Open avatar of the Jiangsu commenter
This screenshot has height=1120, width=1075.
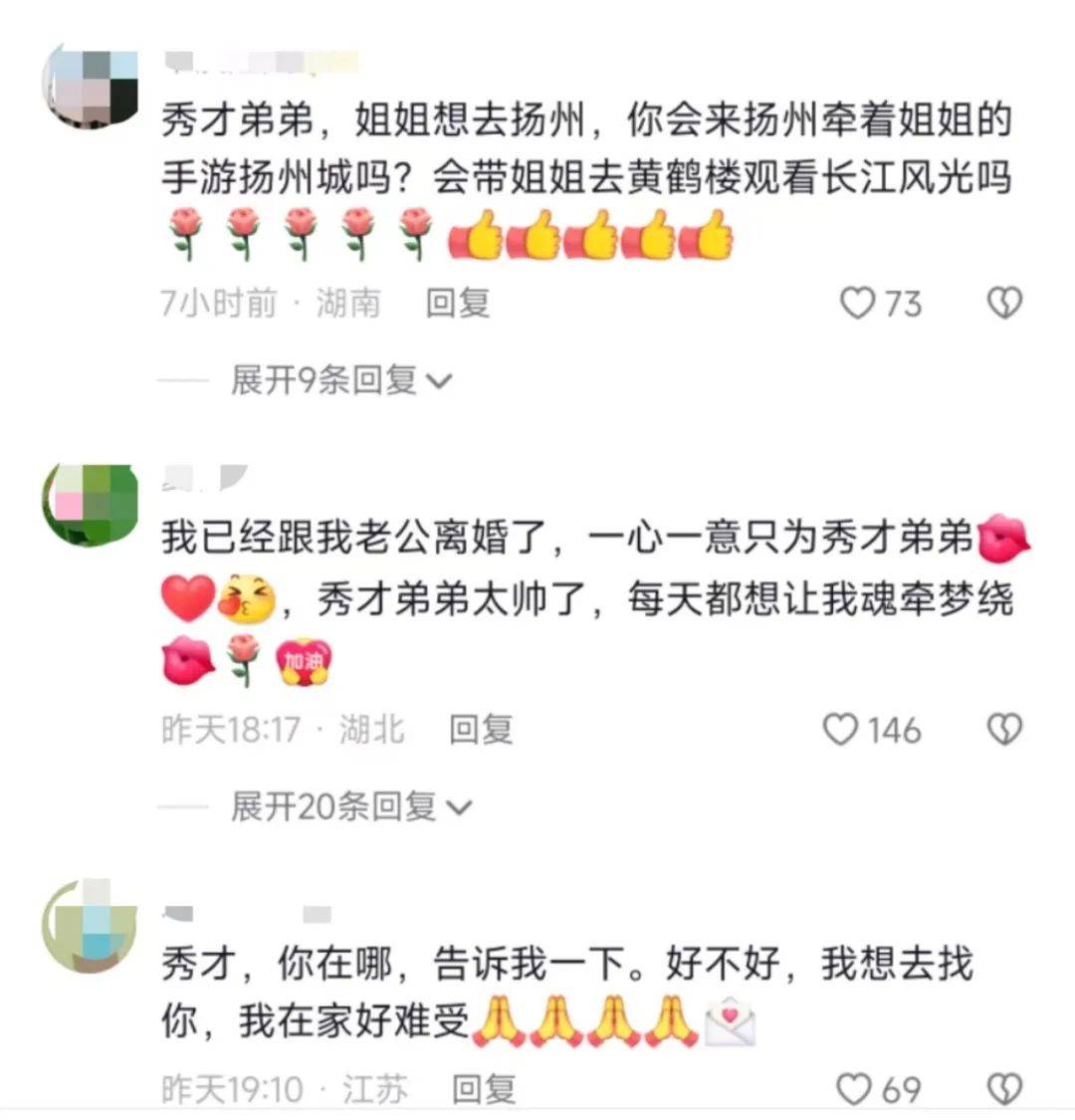pos(91,924)
